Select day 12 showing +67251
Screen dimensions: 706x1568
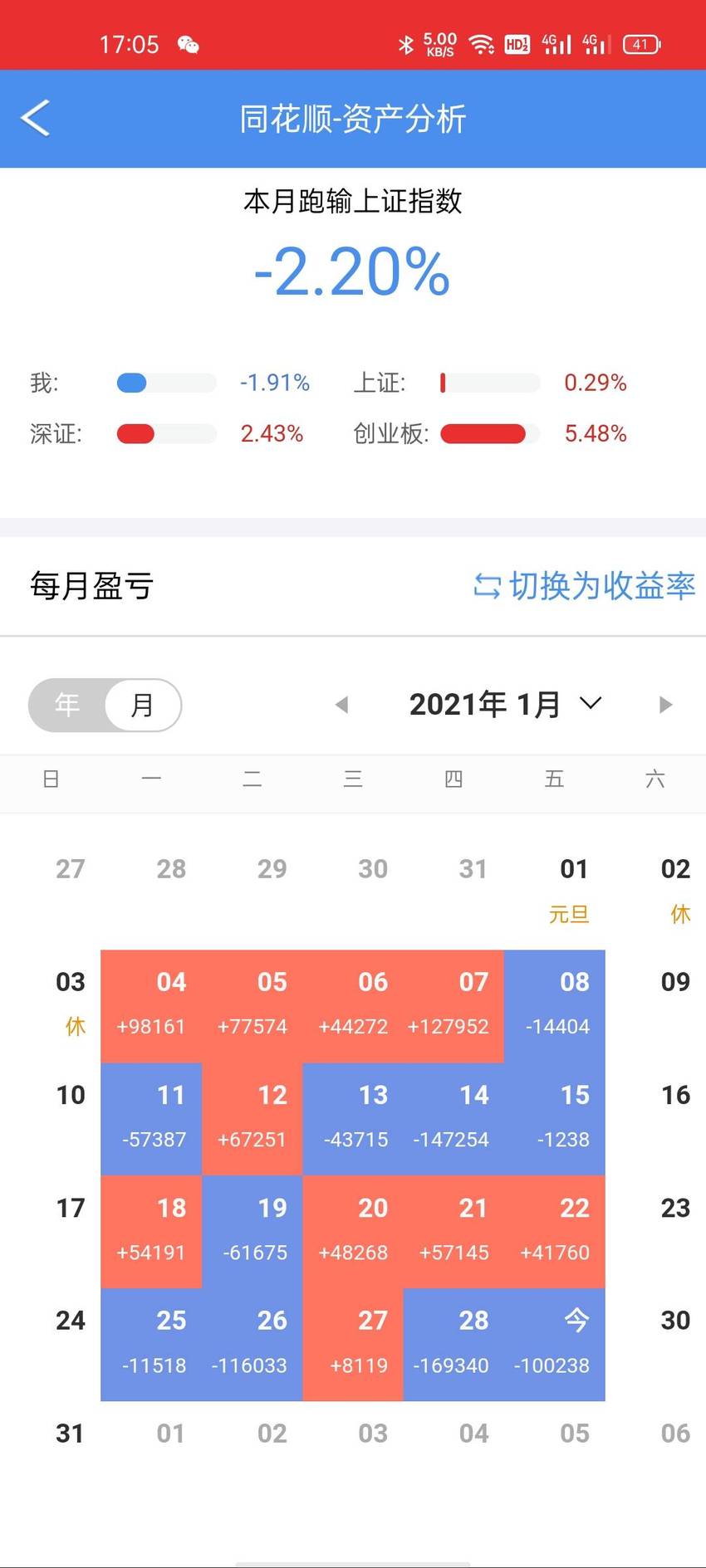252,1119
